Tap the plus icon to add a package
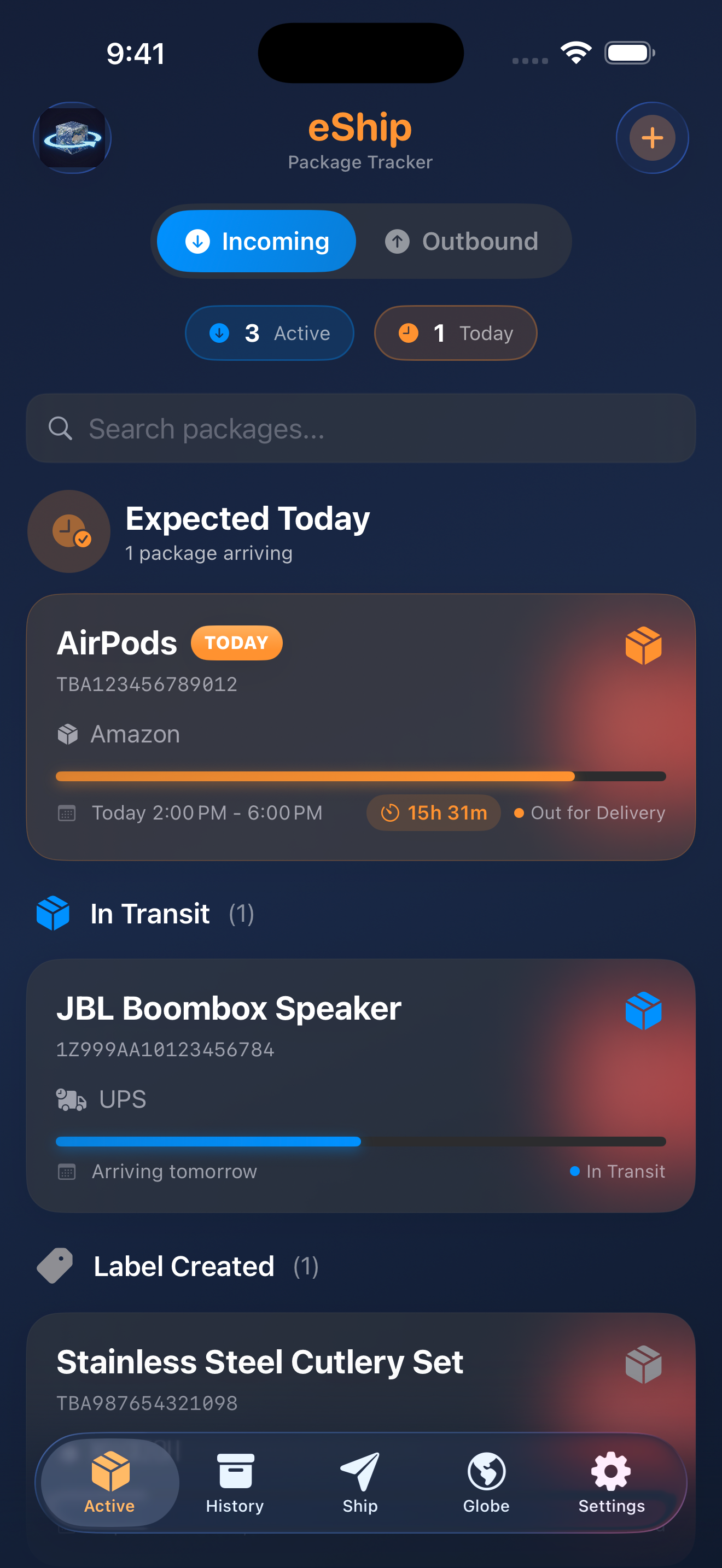Viewport: 722px width, 1568px height. tap(651, 138)
